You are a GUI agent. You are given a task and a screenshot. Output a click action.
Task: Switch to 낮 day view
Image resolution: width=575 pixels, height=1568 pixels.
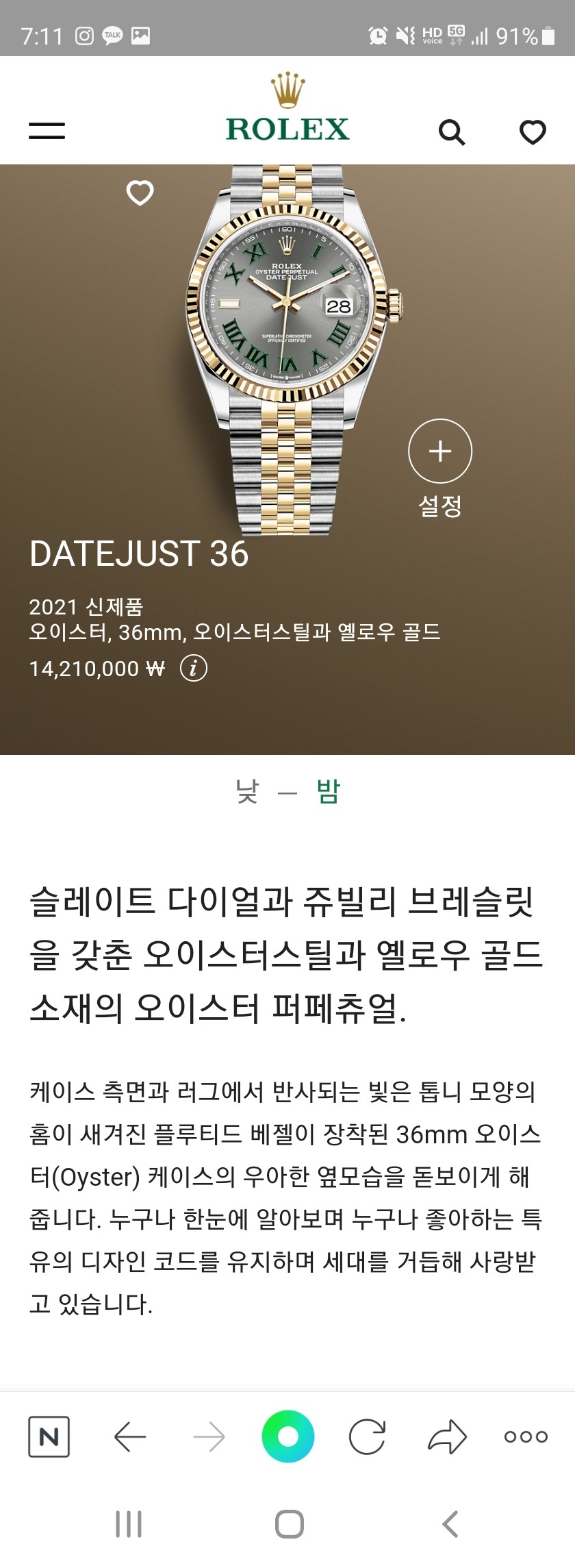[247, 792]
